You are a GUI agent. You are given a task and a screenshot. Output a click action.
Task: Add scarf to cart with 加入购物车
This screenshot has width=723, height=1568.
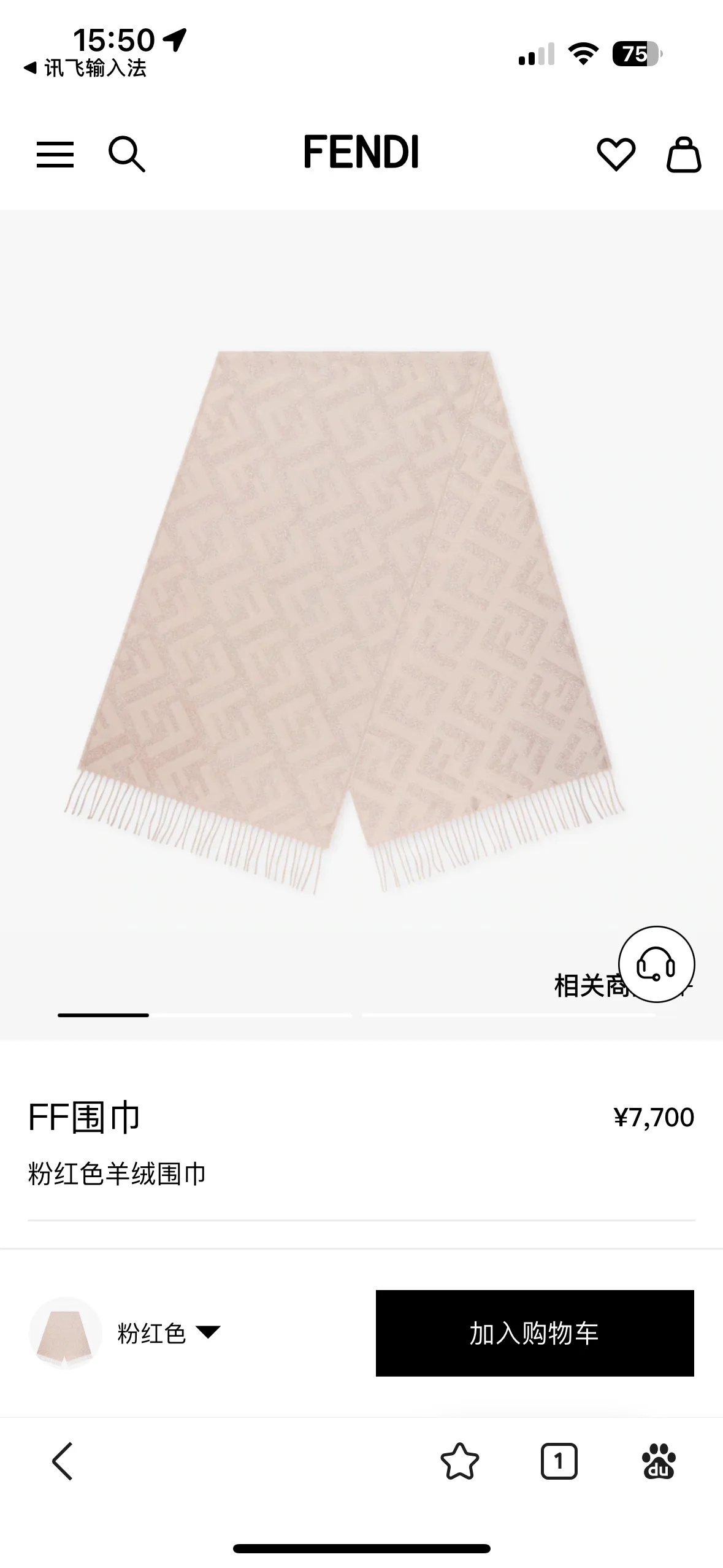coord(535,1333)
